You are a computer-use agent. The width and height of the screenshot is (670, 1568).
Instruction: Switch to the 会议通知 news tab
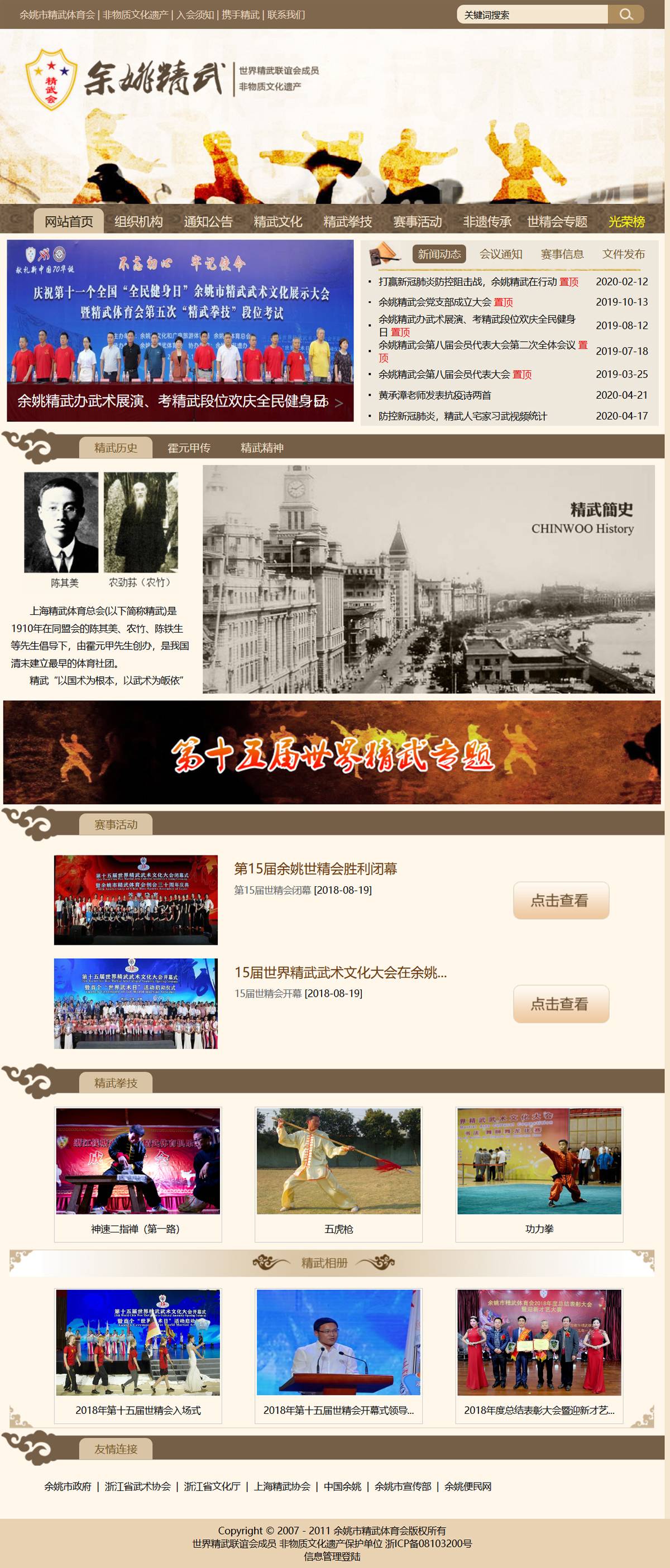point(500,254)
